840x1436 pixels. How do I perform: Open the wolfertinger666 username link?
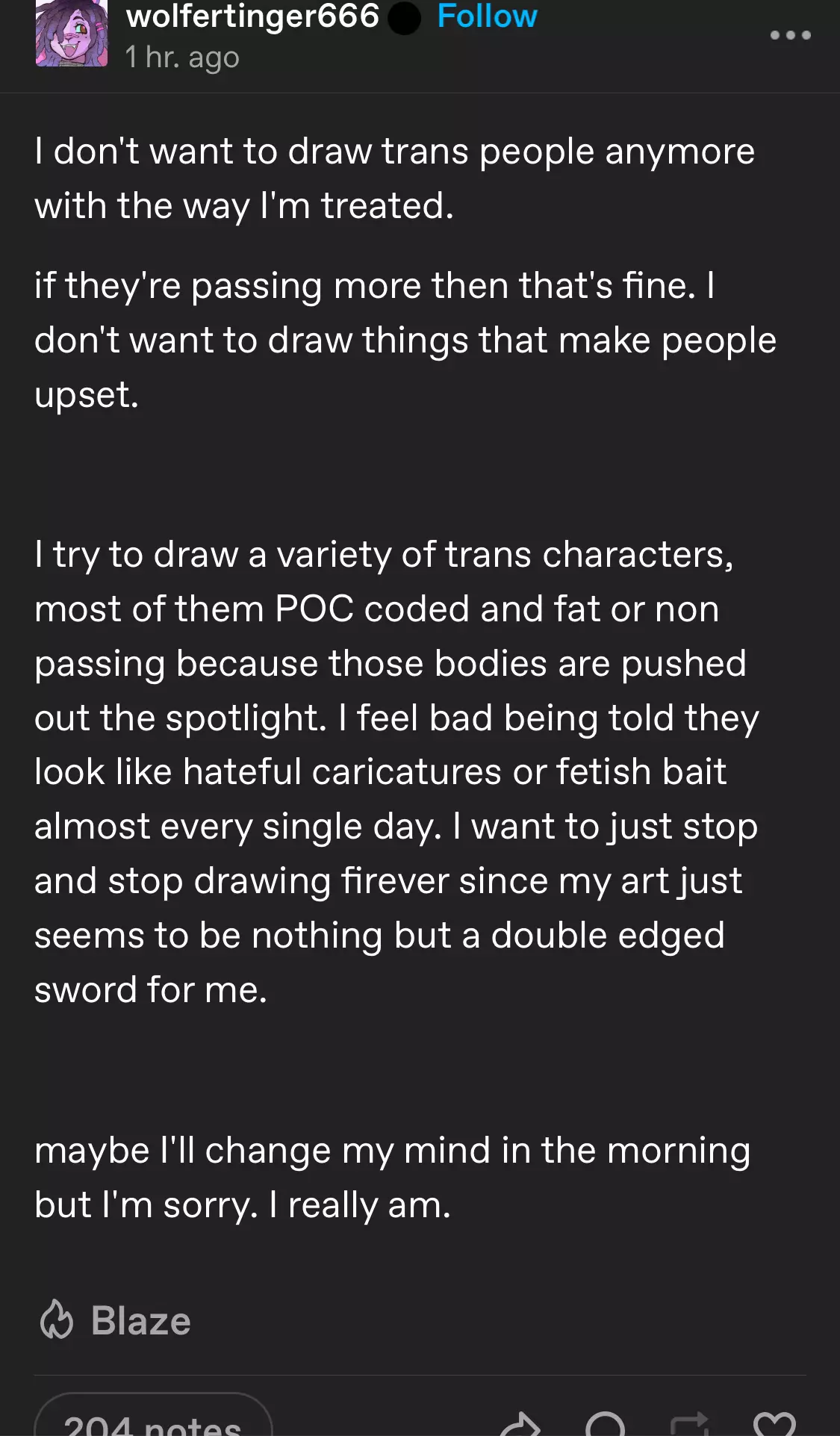click(x=252, y=16)
